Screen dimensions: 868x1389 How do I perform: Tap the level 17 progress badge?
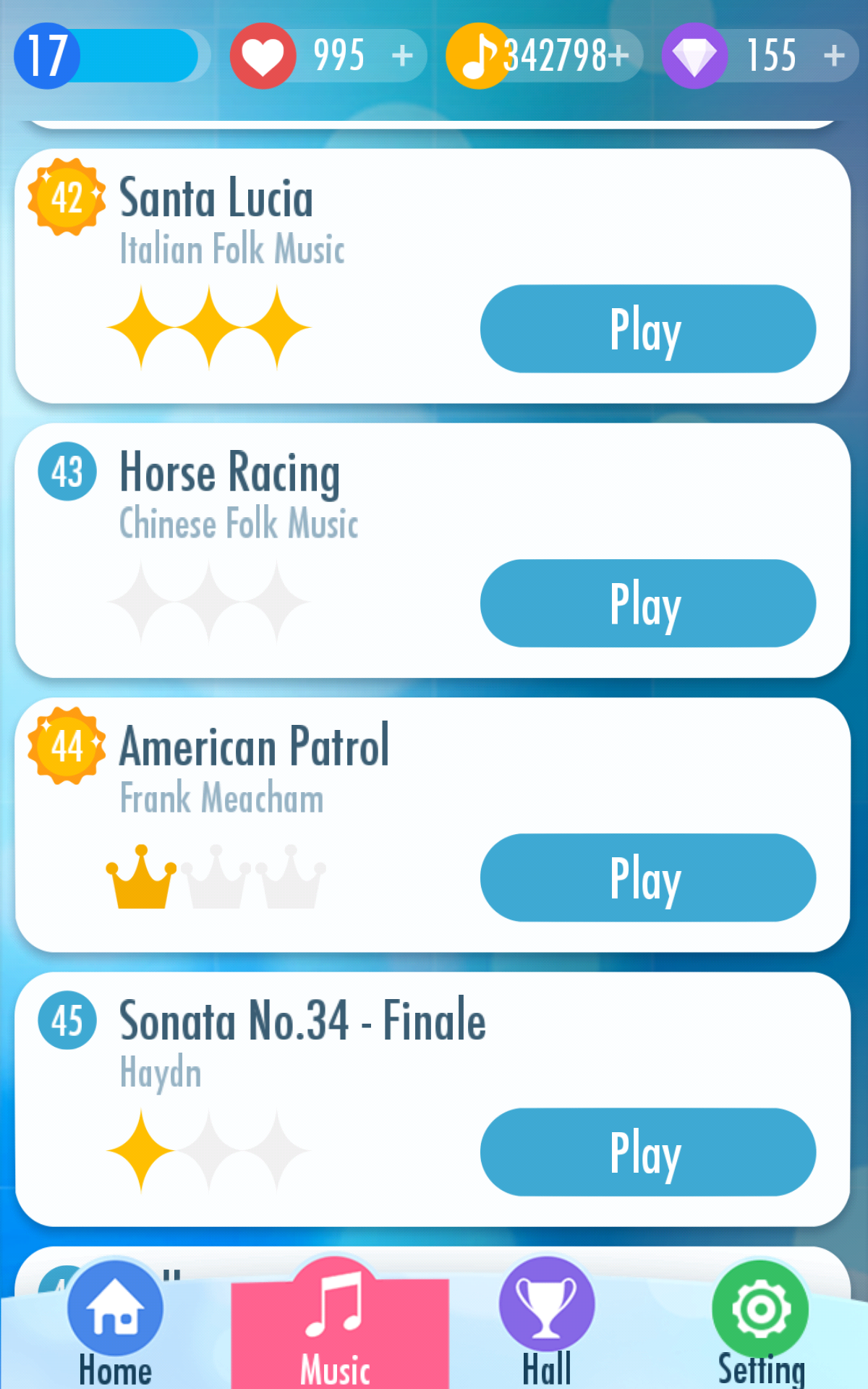click(x=46, y=56)
